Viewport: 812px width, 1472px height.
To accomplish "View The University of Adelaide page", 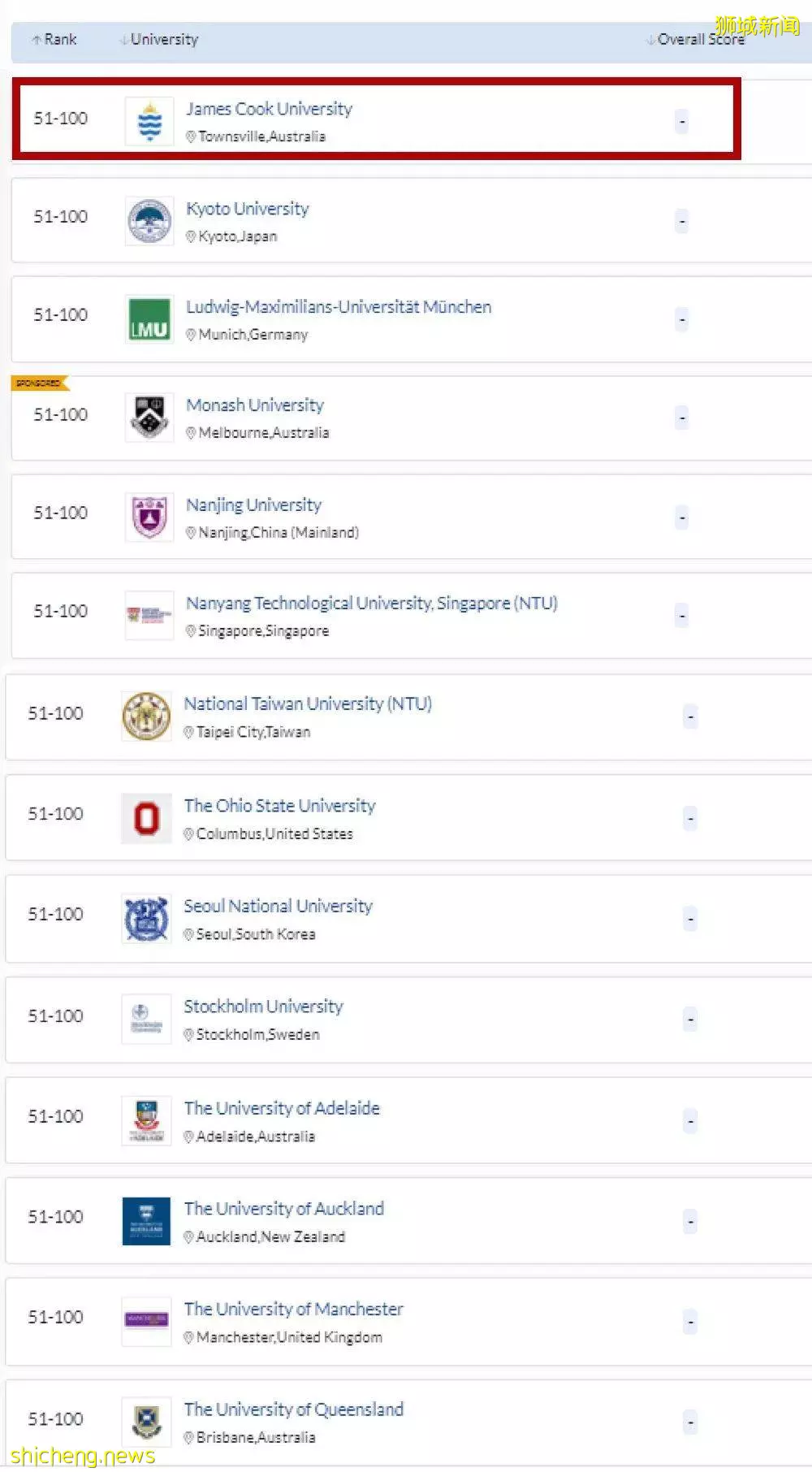I will coord(282,1109).
